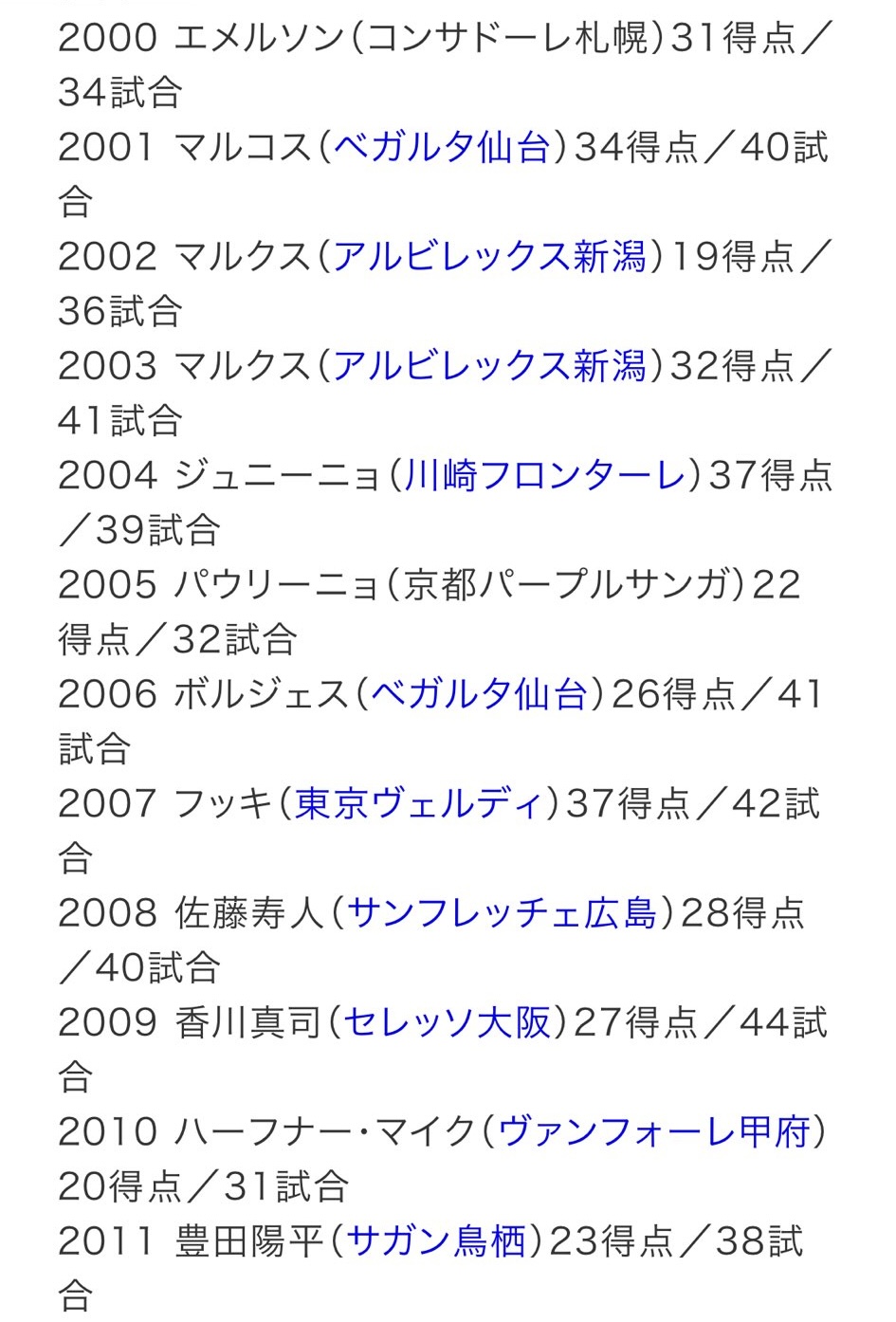Tap アルビレックス新潟 link beside 2003 マルクス
896x1322 pixels.
click(x=489, y=366)
